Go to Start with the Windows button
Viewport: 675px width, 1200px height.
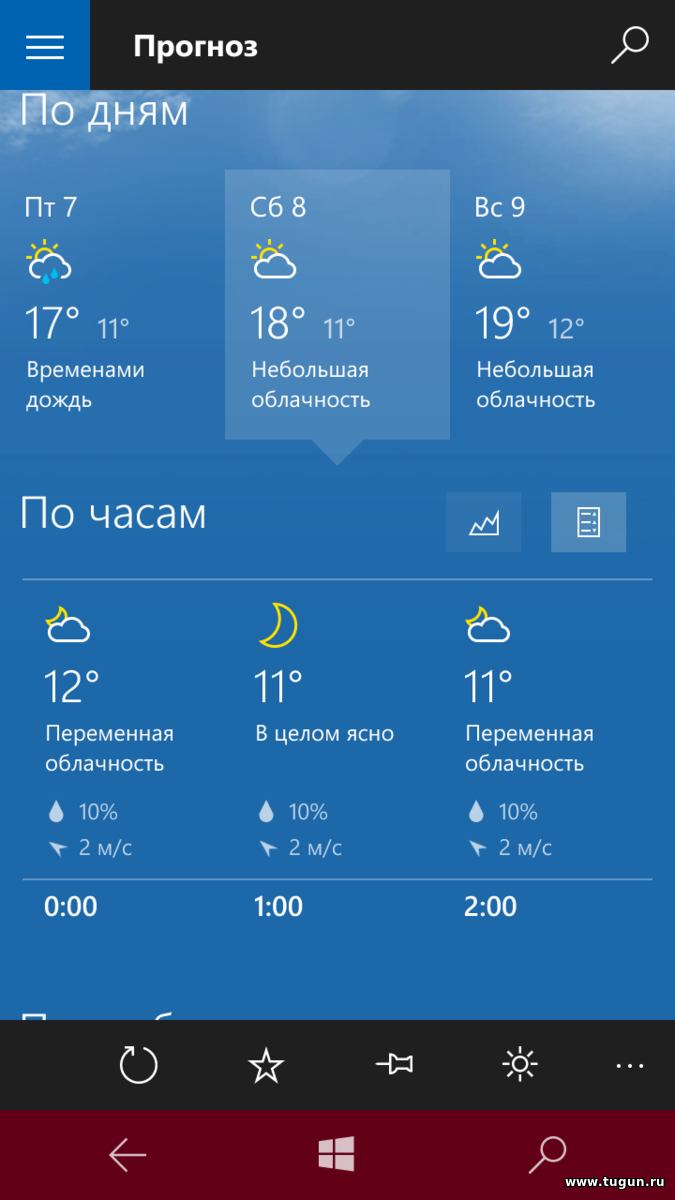point(337,1155)
